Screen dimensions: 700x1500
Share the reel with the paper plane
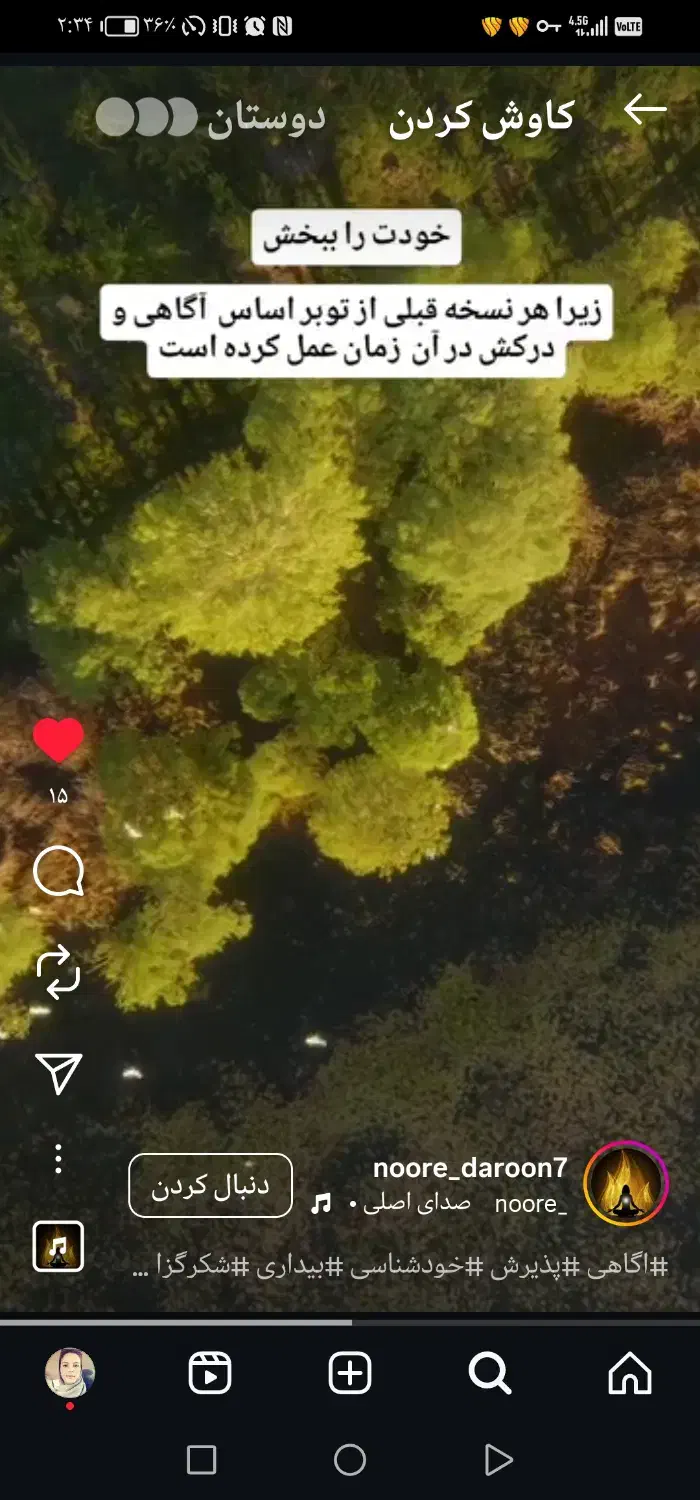[58, 1073]
